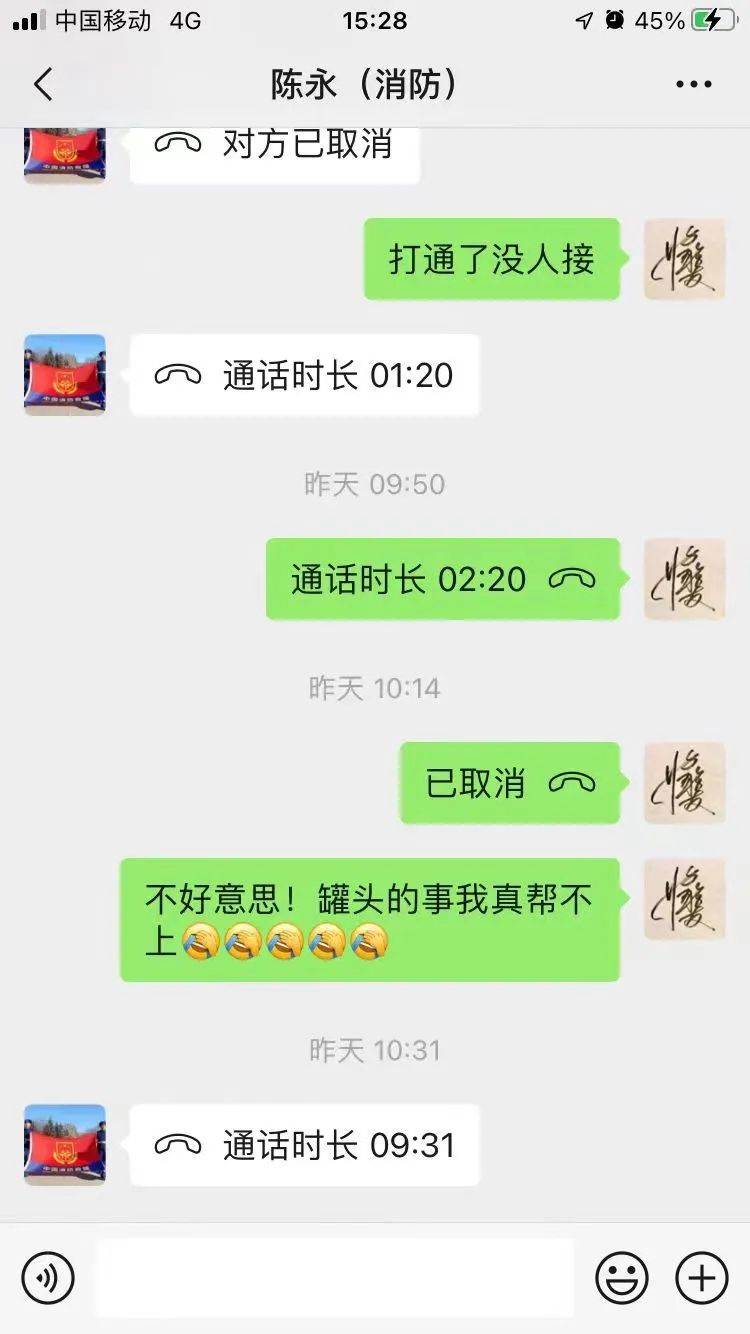Screen dimensions: 750x1334
Task: Open the attachment plus icon
Action: [x=700, y=1277]
